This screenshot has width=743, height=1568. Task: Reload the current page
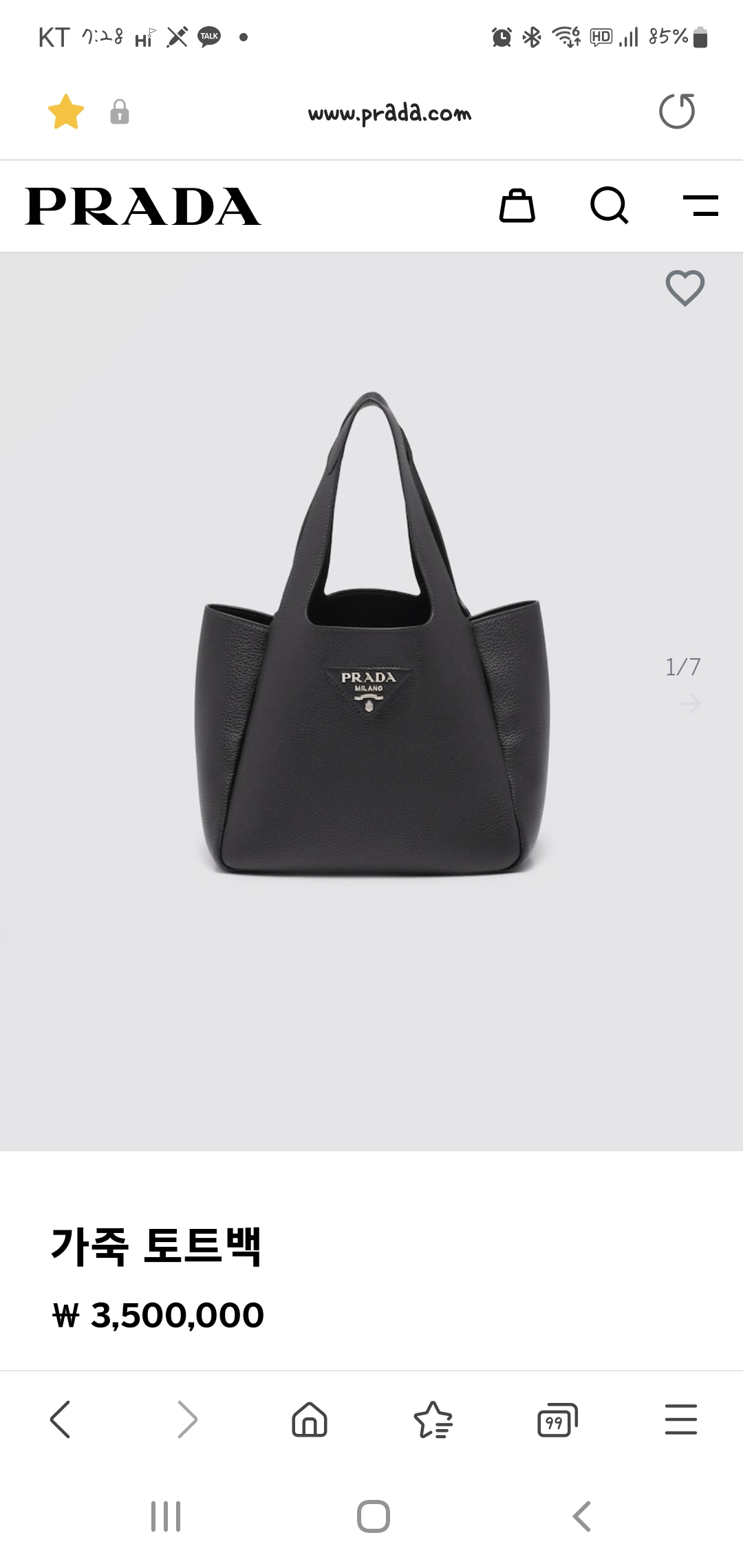click(677, 111)
